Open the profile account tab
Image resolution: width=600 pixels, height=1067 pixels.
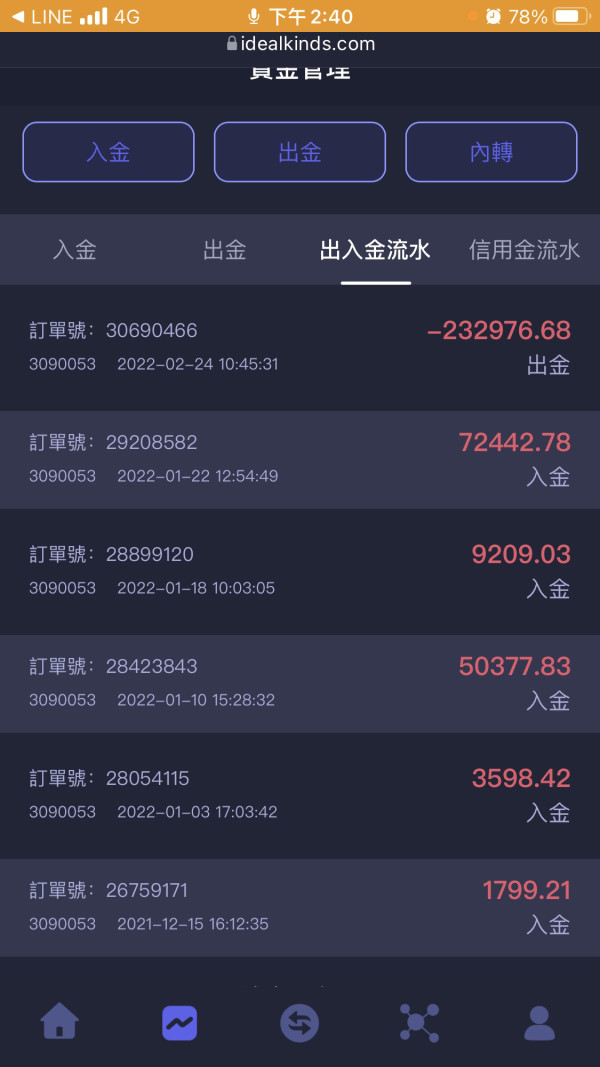coord(539,1023)
